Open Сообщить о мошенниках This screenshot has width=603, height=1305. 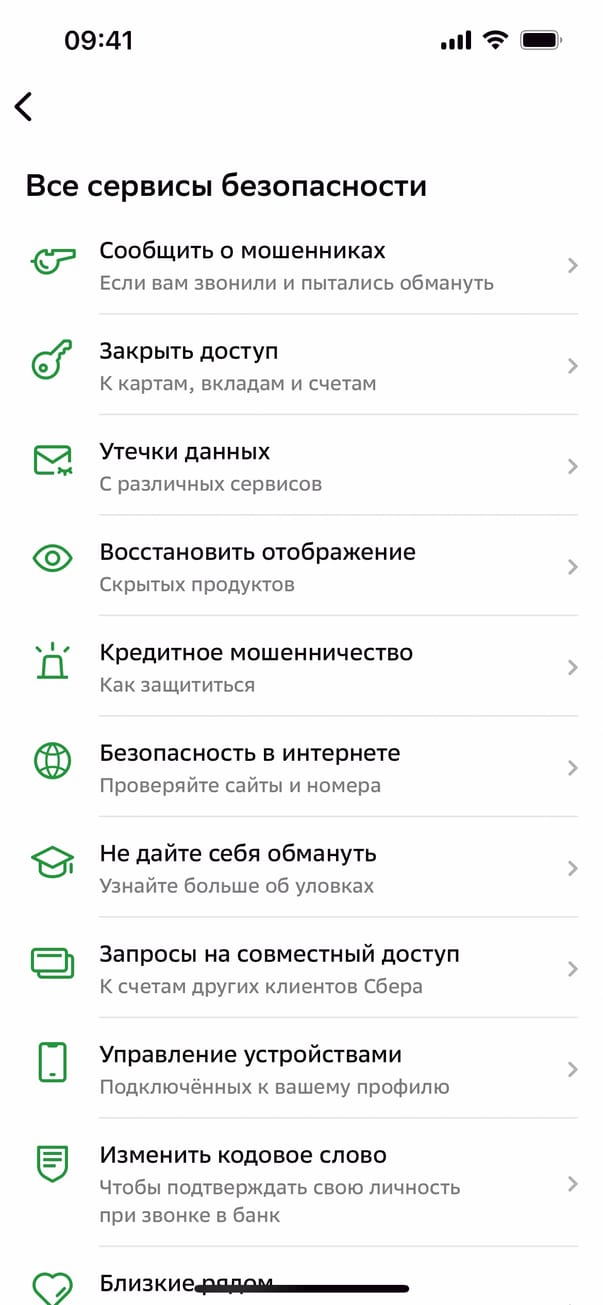300,265
